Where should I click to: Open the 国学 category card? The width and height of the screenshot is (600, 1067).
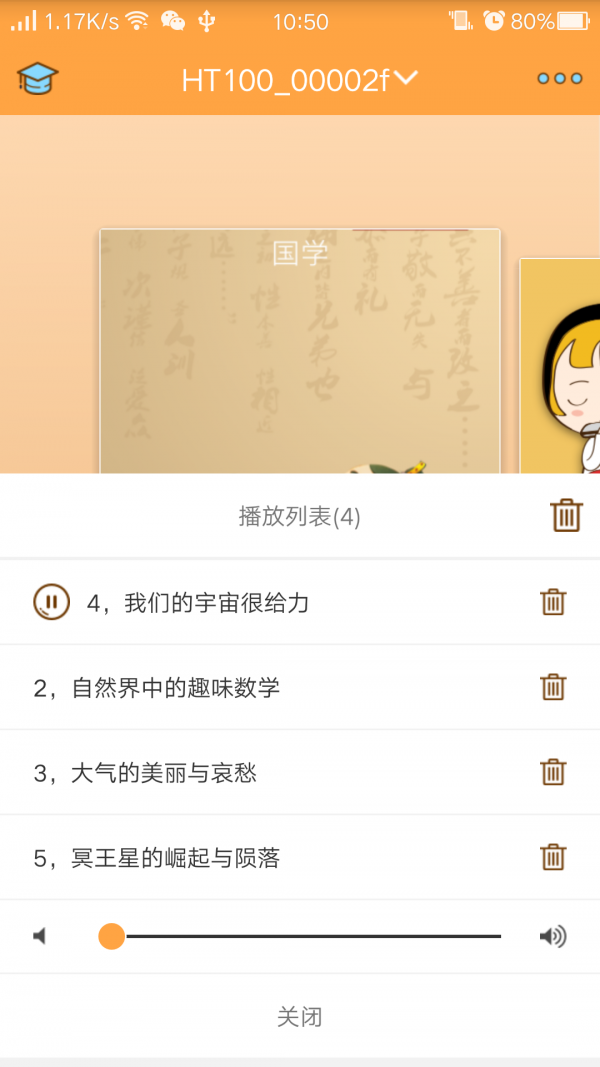(299, 350)
